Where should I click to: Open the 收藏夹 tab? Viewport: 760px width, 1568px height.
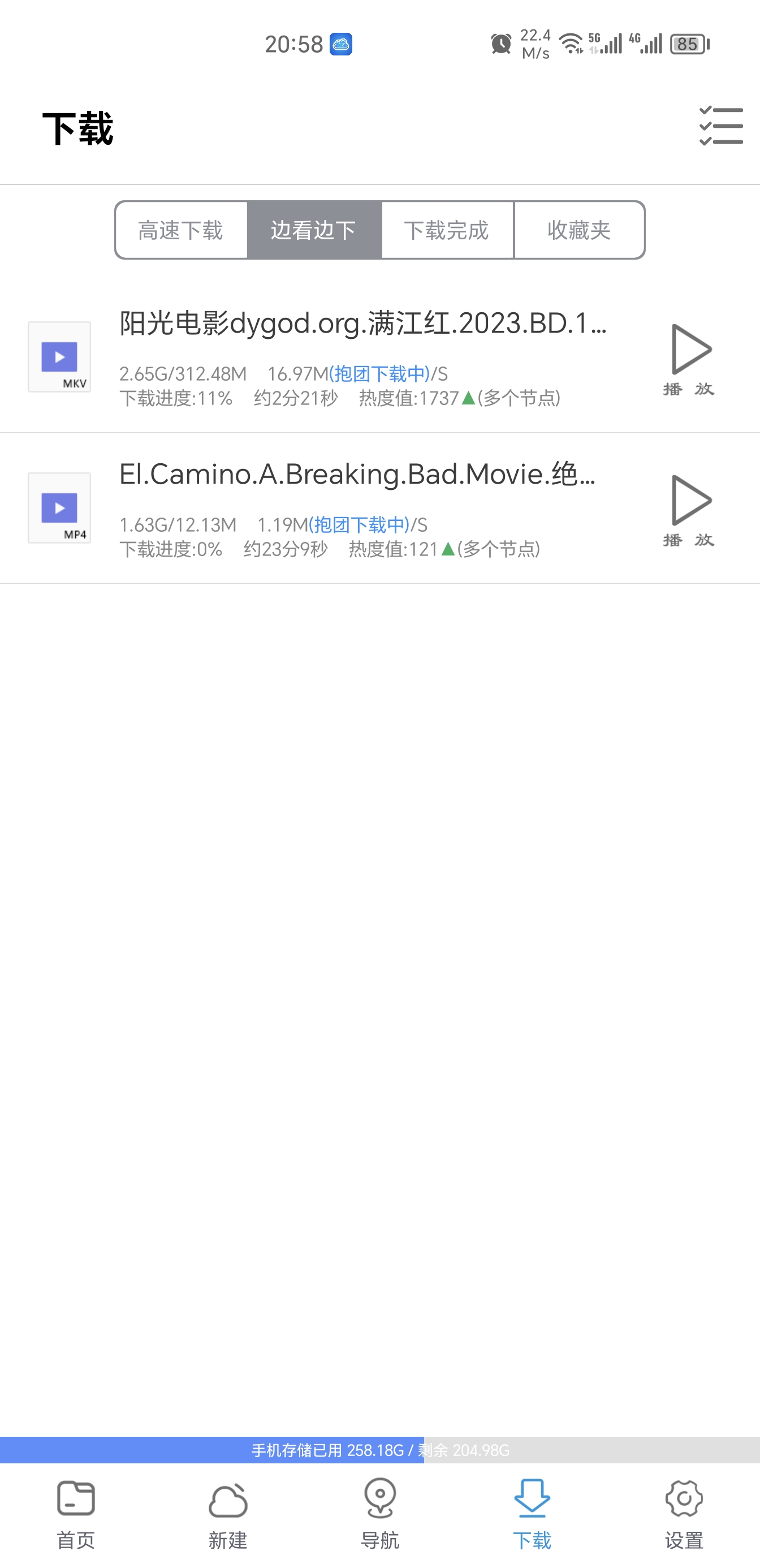click(x=578, y=230)
